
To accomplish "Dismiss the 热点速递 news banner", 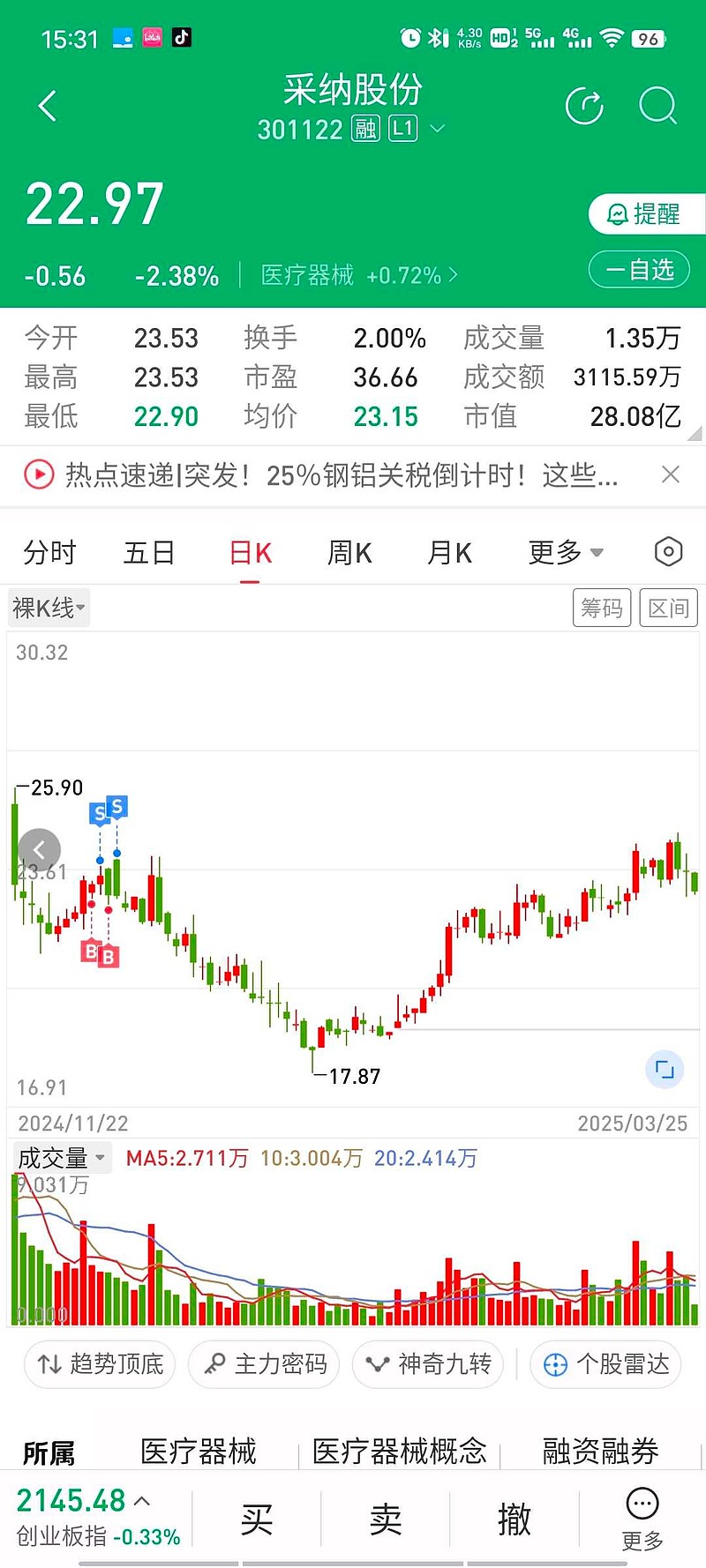I will click(671, 475).
